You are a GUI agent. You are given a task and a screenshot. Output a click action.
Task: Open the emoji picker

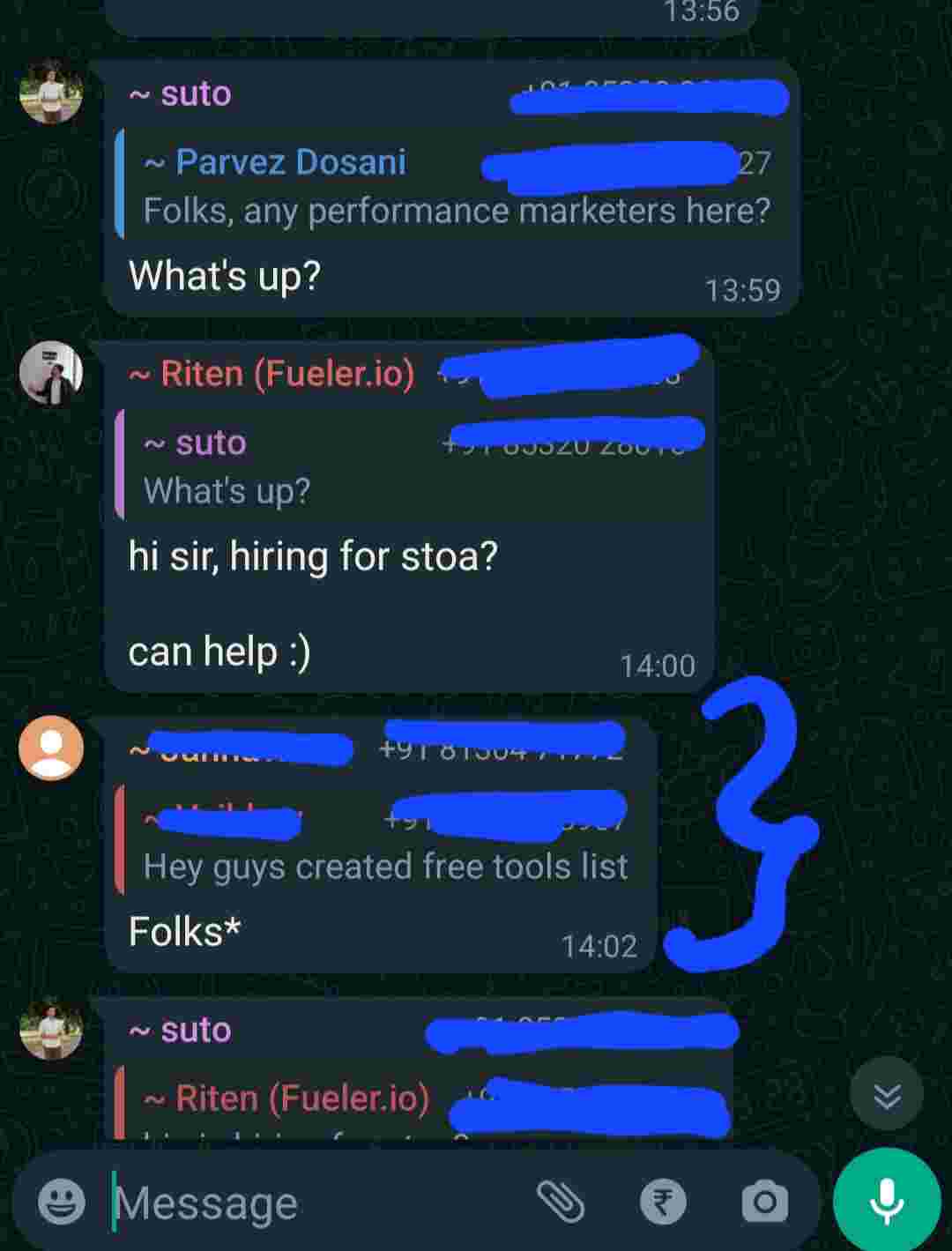click(62, 1202)
